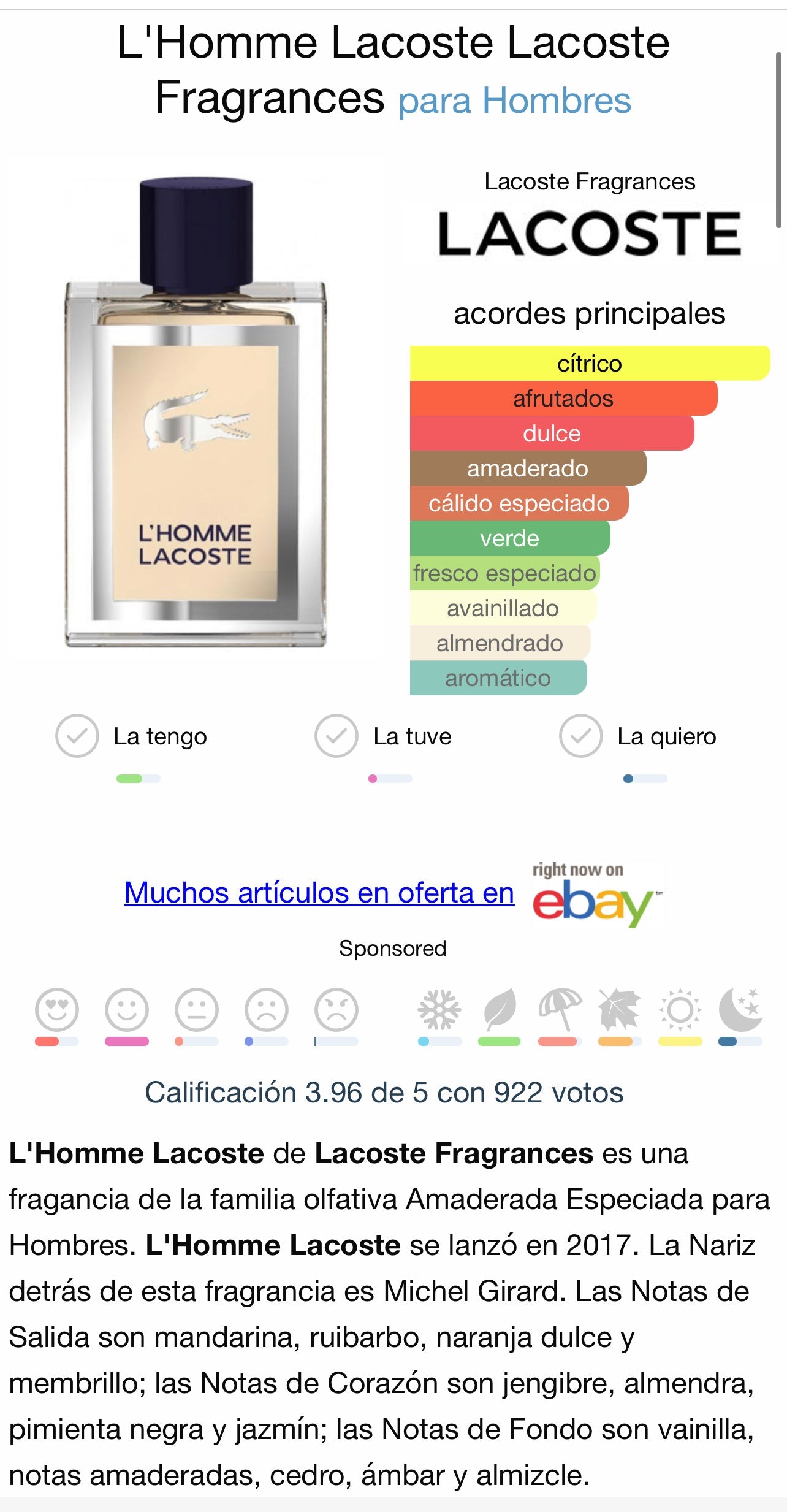Open 'para Hombres' category link
Viewport: 787px width, 1512px height.
coord(514,101)
